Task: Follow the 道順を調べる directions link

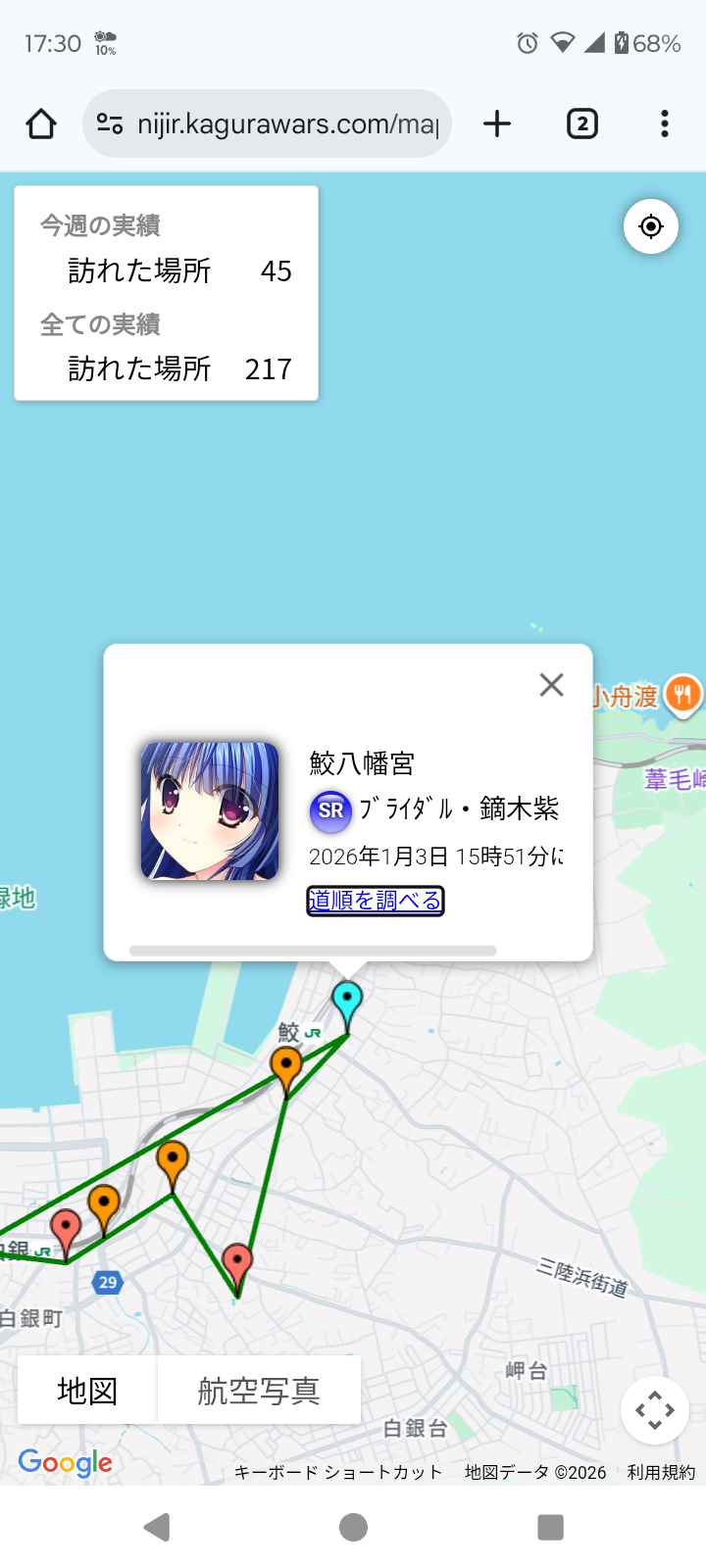Action: click(x=376, y=901)
